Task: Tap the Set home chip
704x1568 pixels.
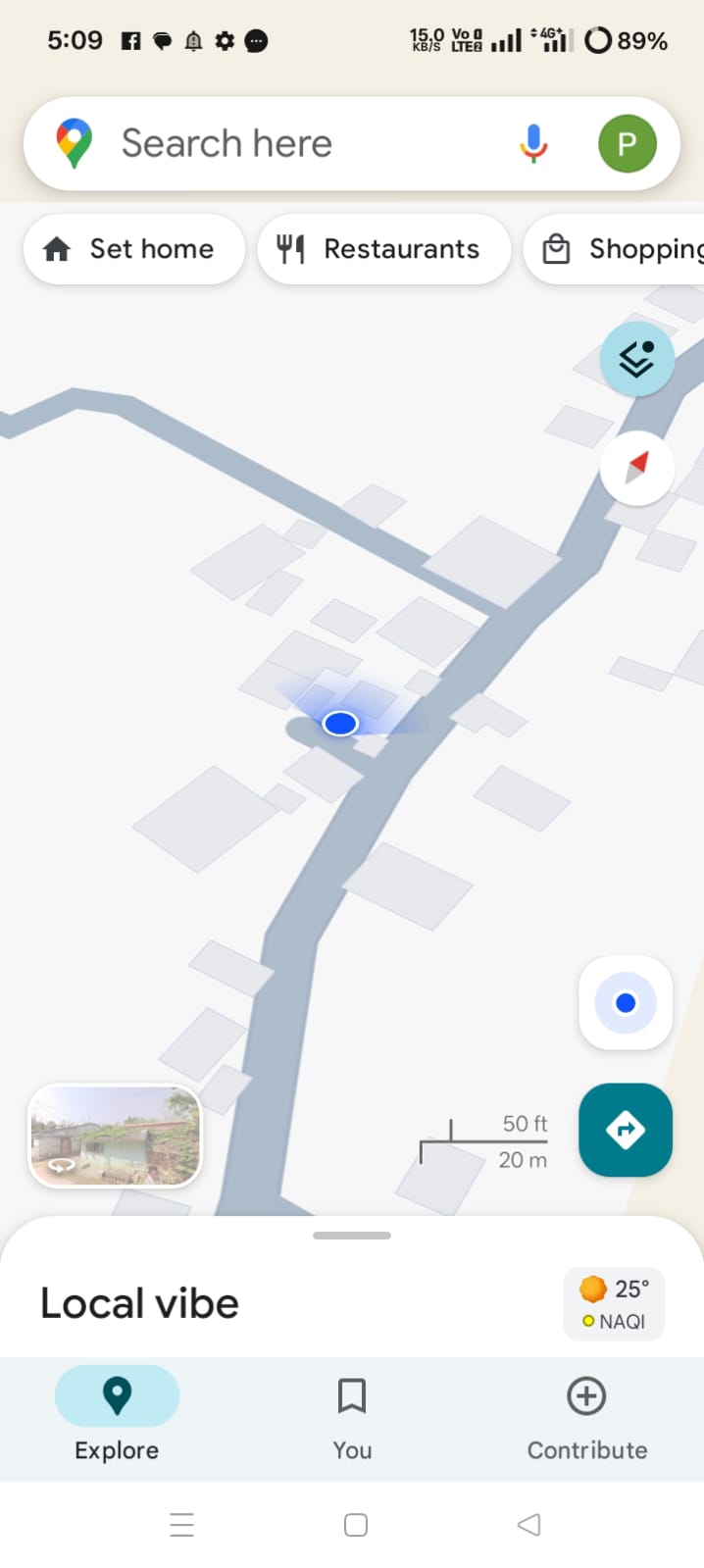Action: pyautogui.click(x=133, y=249)
